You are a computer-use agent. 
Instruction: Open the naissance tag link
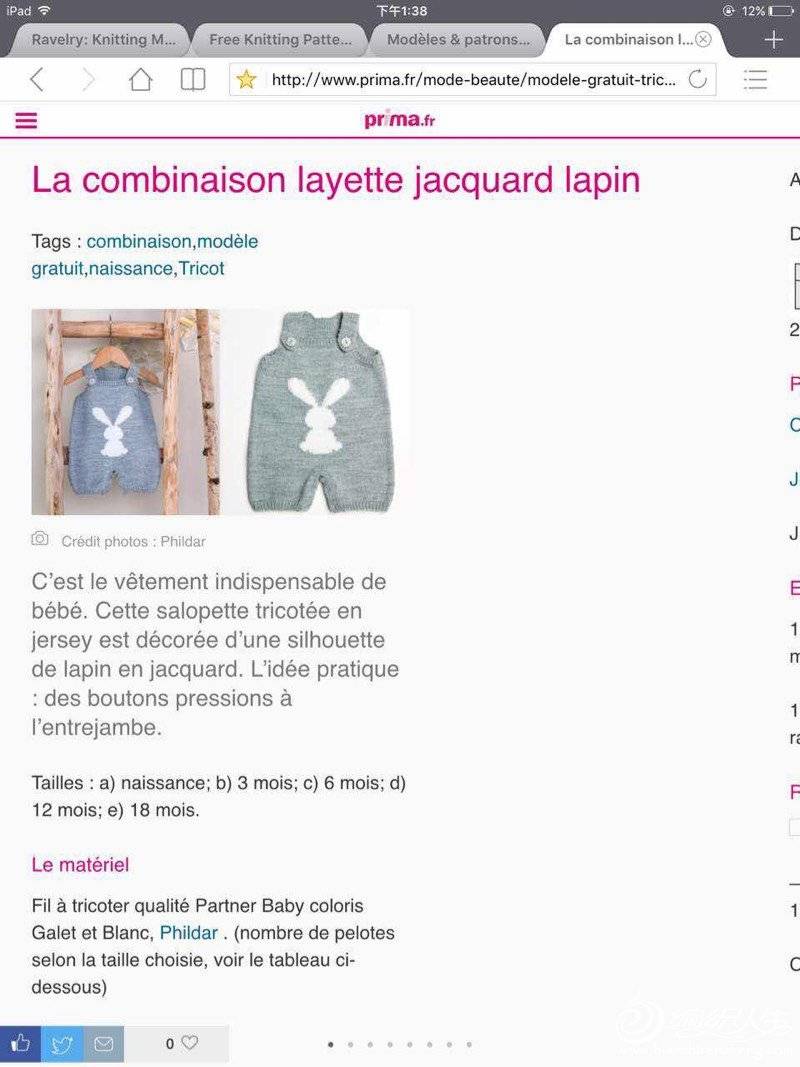[x=131, y=269]
